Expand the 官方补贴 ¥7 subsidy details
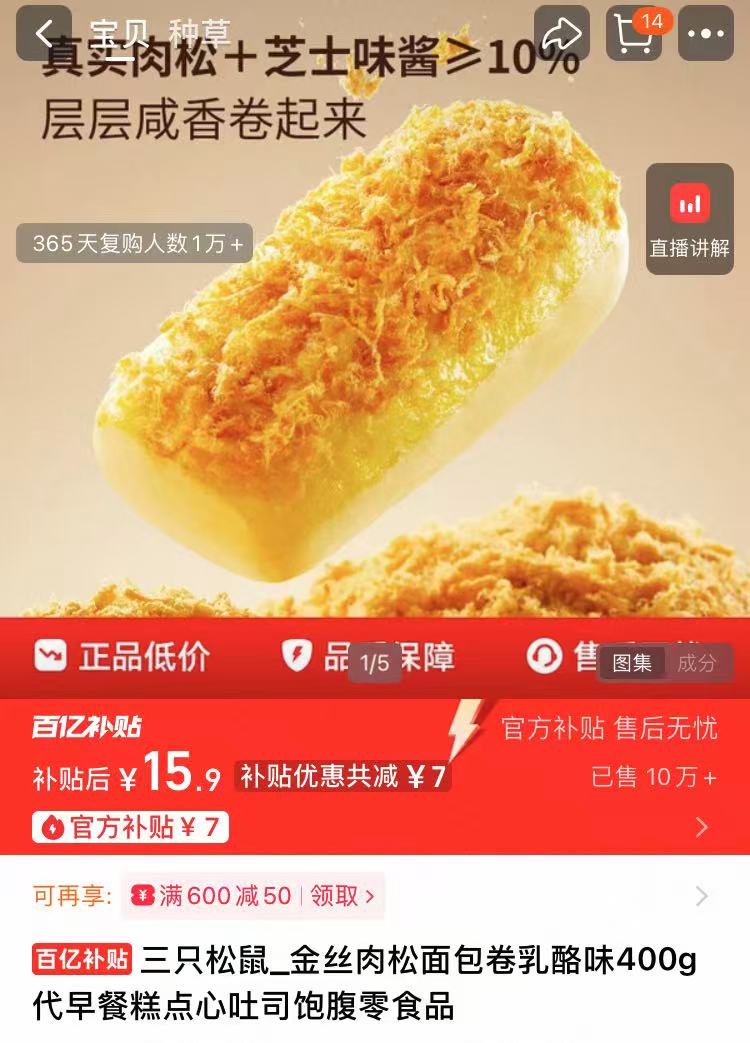The image size is (750, 1043). [128, 827]
